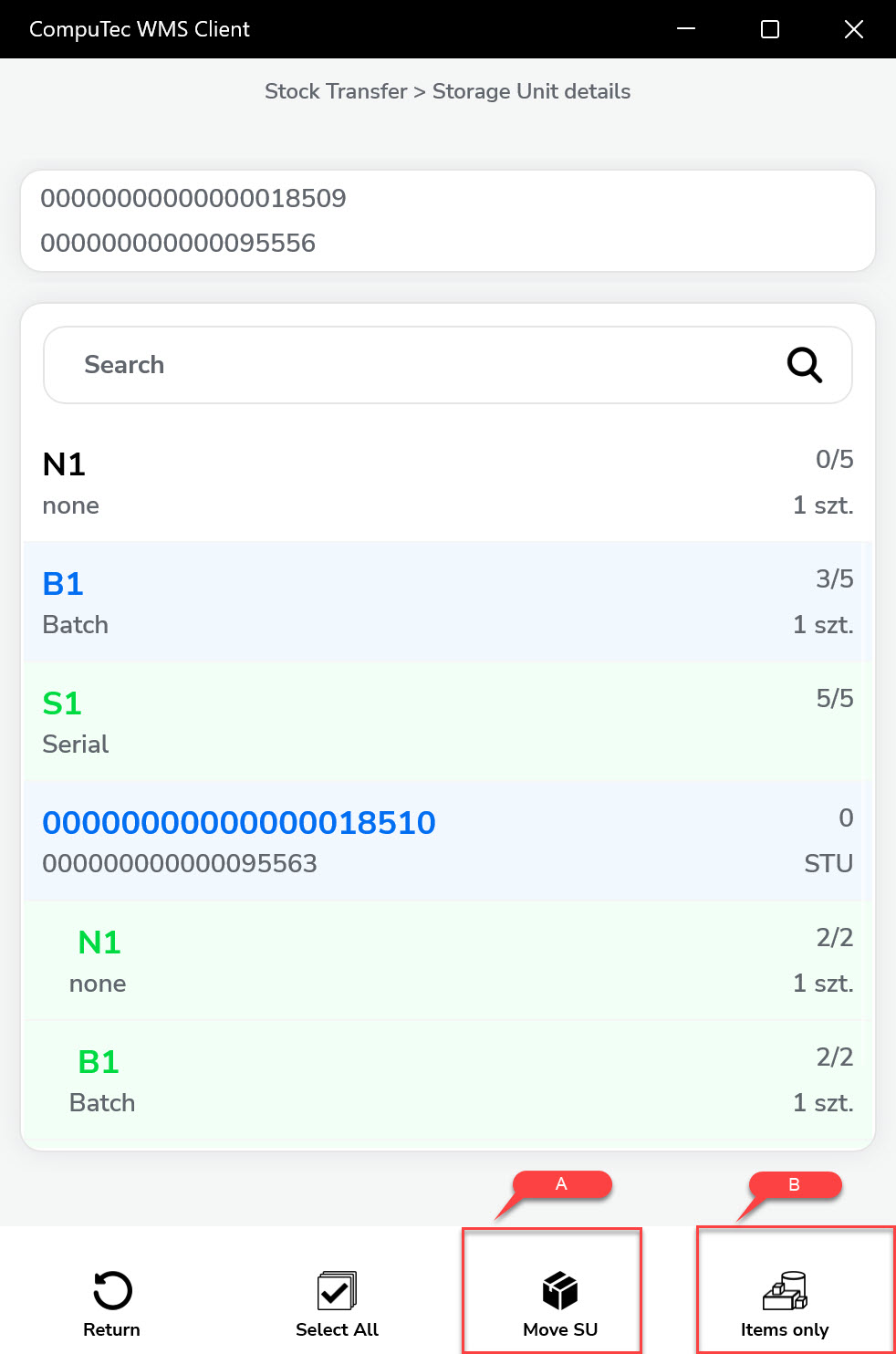The image size is (896, 1354).
Task: Tap Move SU
Action: tap(559, 1302)
